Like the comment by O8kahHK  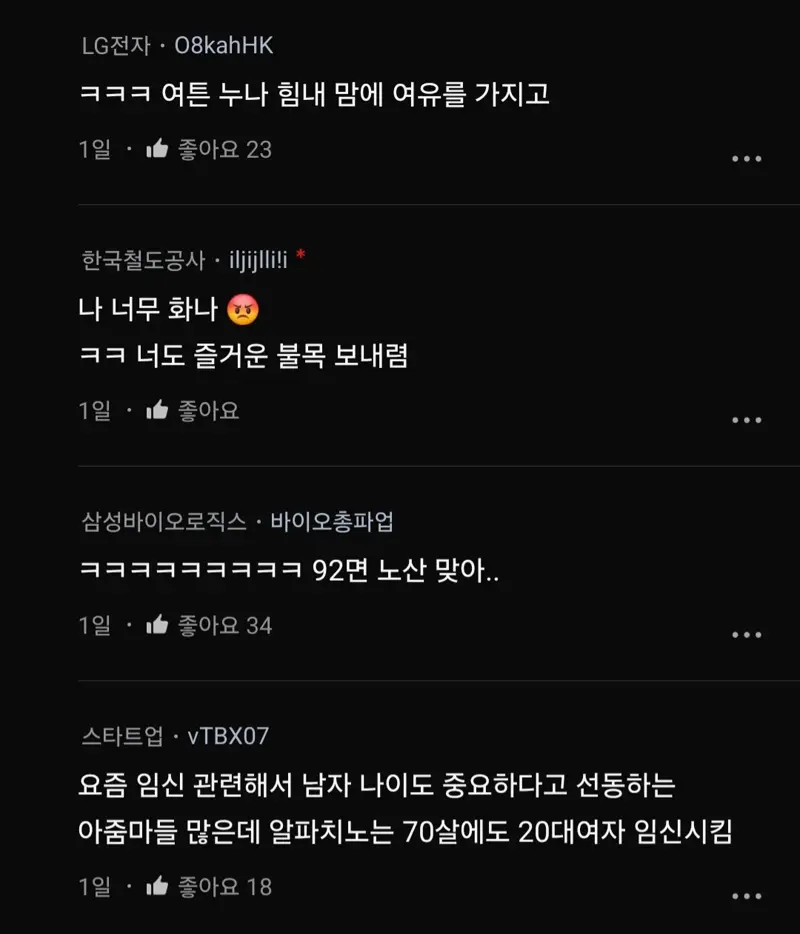(x=157, y=150)
